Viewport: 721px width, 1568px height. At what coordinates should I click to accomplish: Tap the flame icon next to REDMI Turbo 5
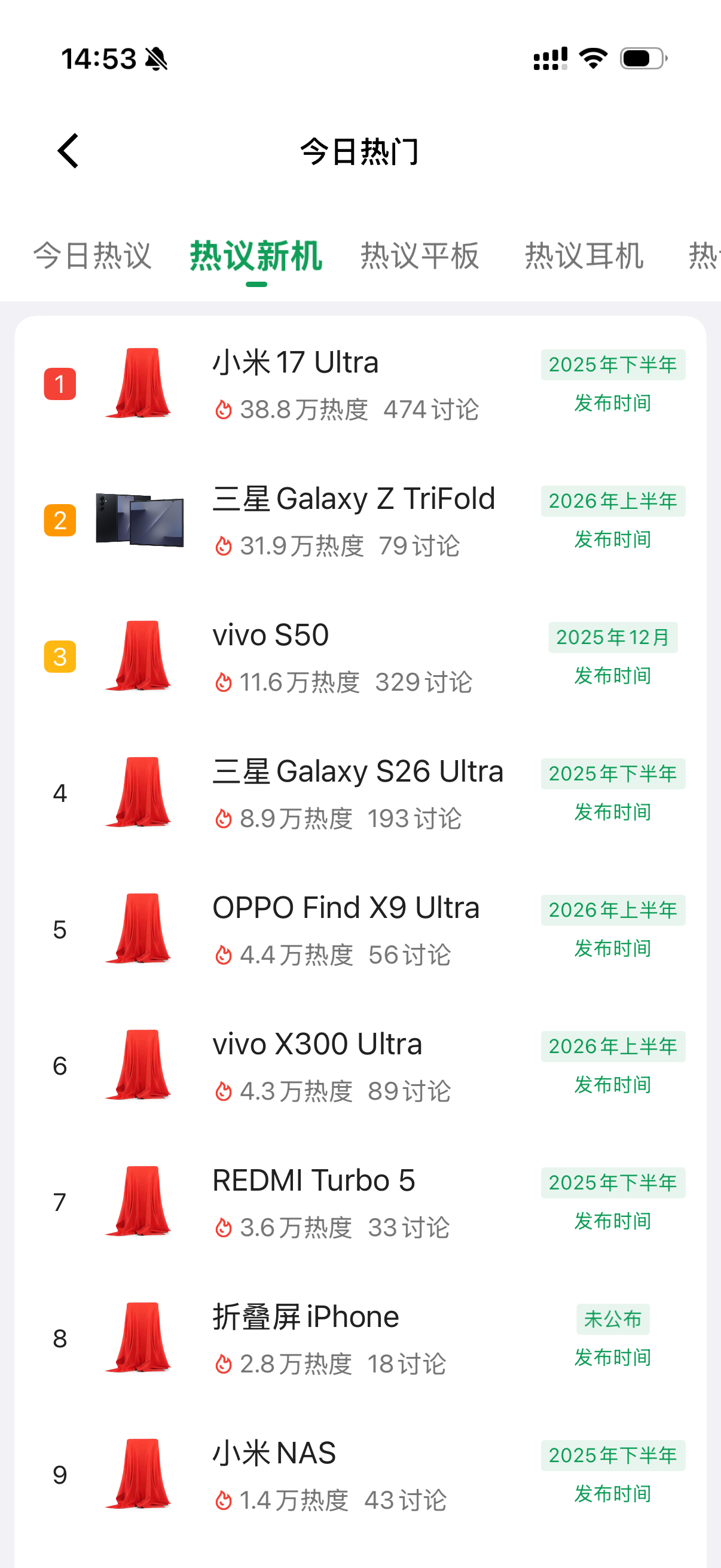[225, 1227]
